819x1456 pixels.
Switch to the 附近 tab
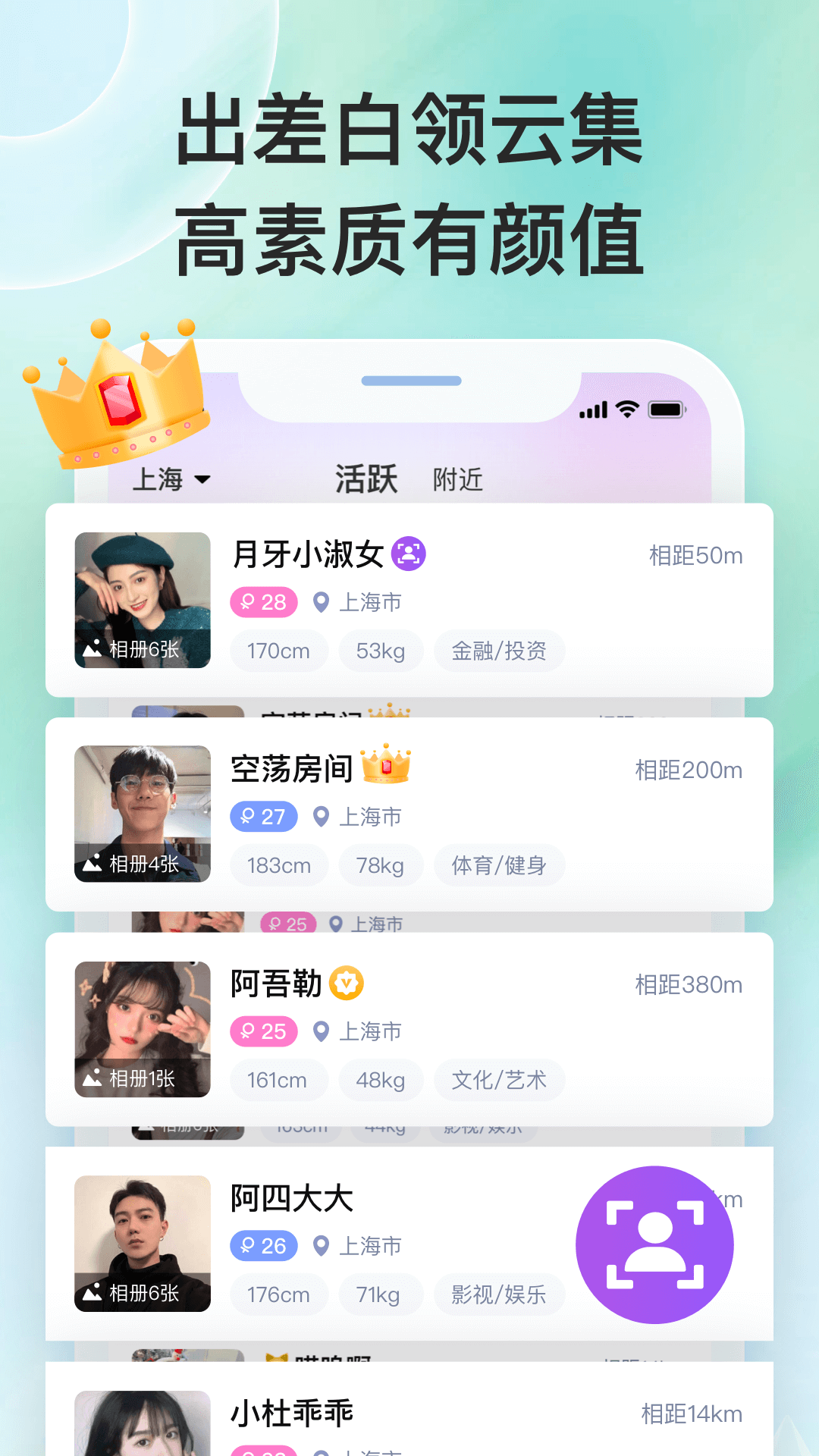(x=458, y=479)
